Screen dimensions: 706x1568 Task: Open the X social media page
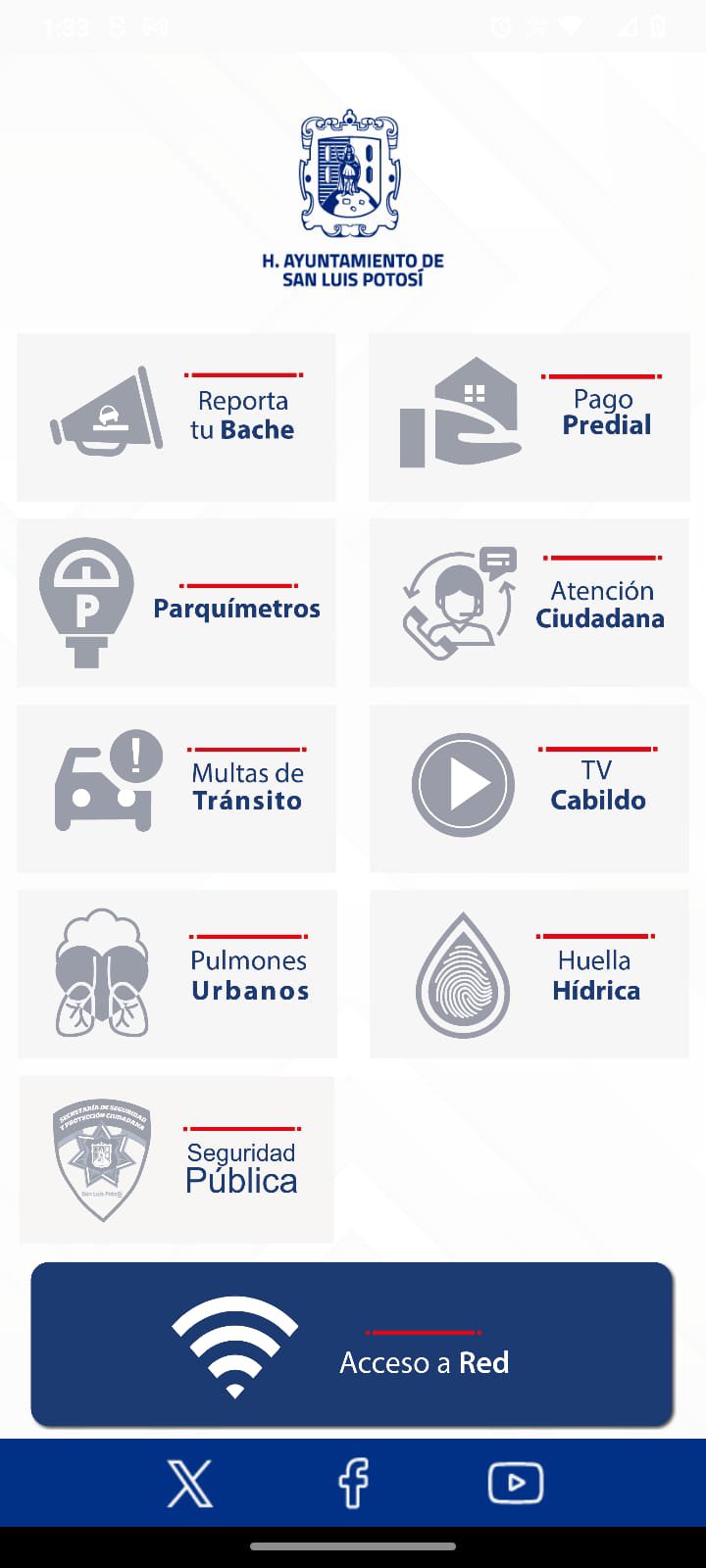pos(189,1483)
